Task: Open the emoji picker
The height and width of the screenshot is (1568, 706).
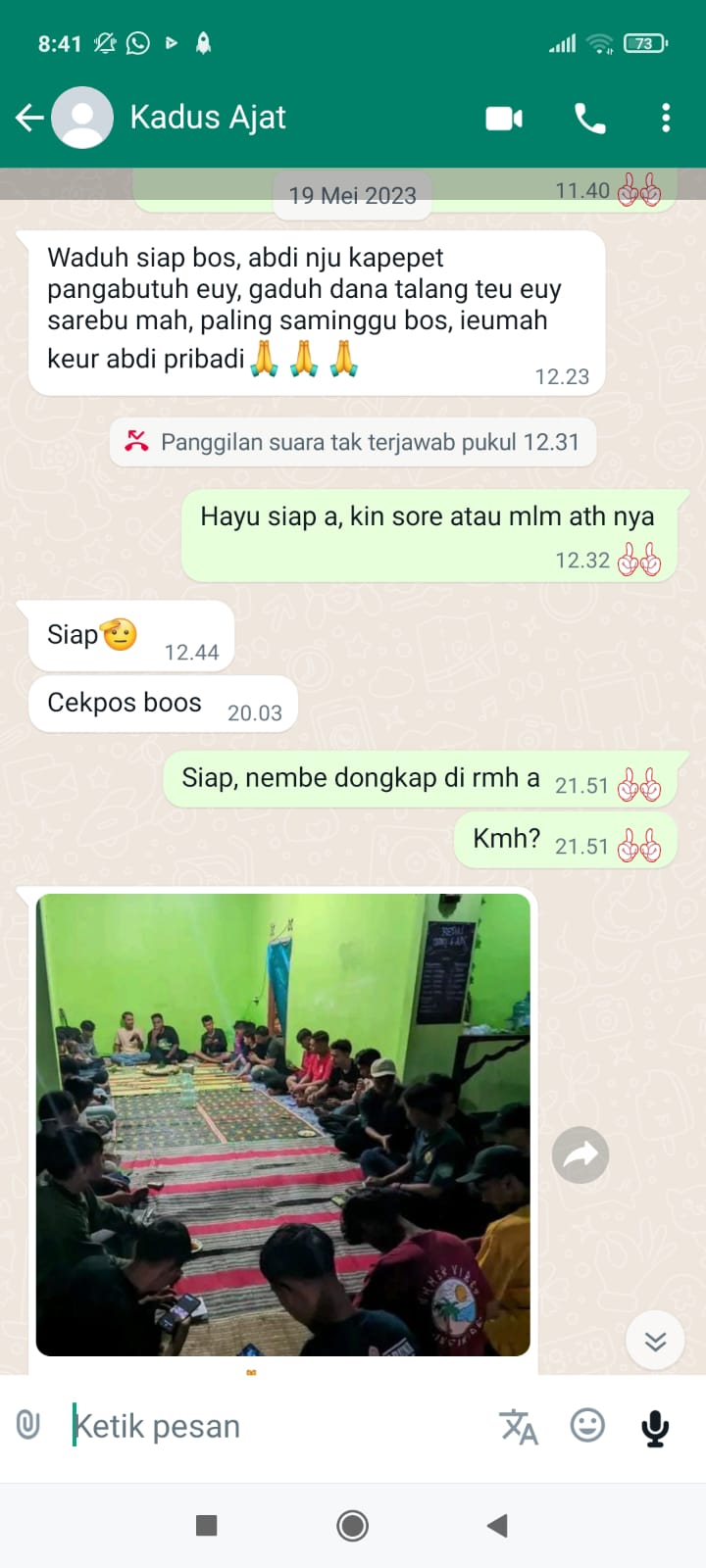Action: 587,1425
